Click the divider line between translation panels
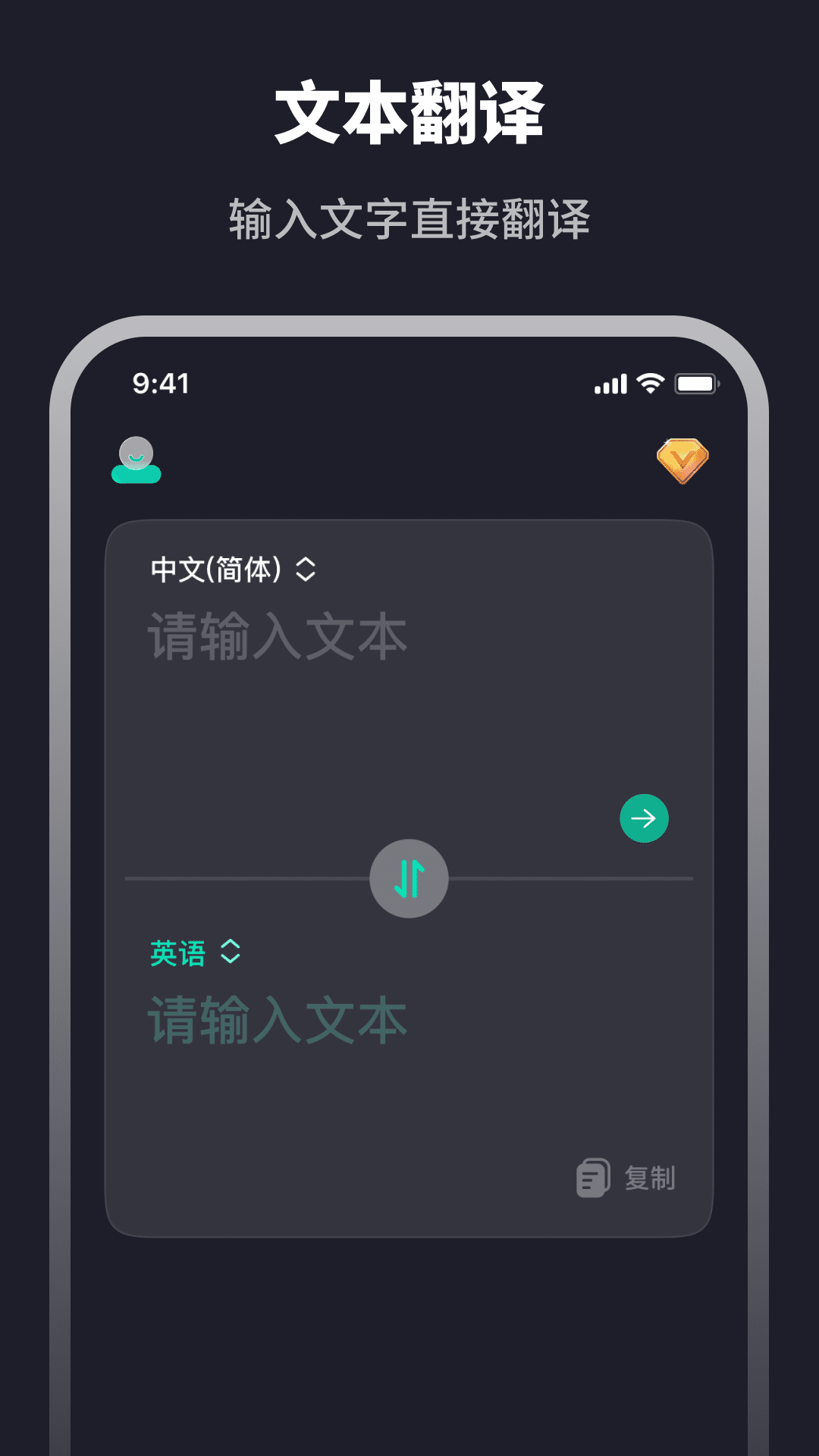The width and height of the screenshot is (819, 1456). point(227,878)
